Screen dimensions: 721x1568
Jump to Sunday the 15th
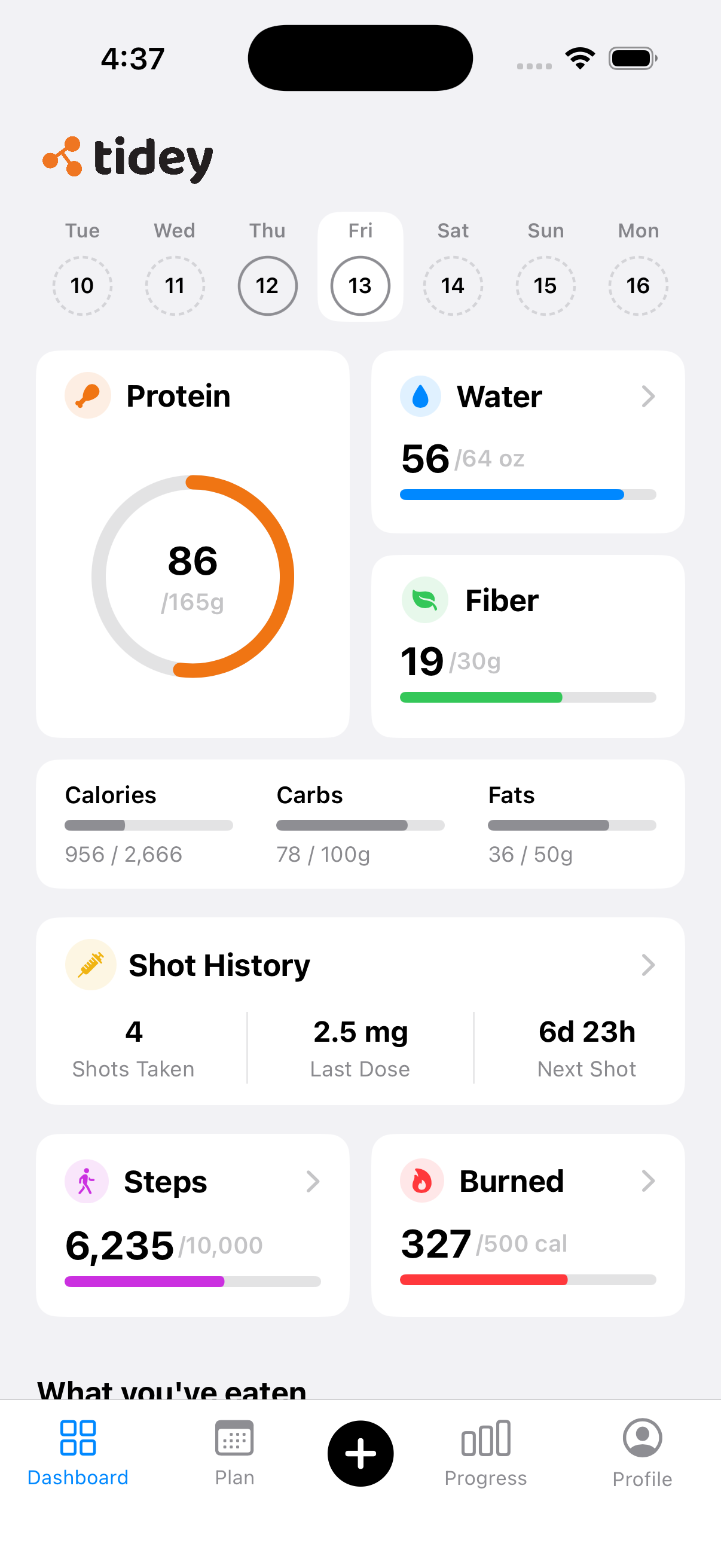click(x=545, y=285)
